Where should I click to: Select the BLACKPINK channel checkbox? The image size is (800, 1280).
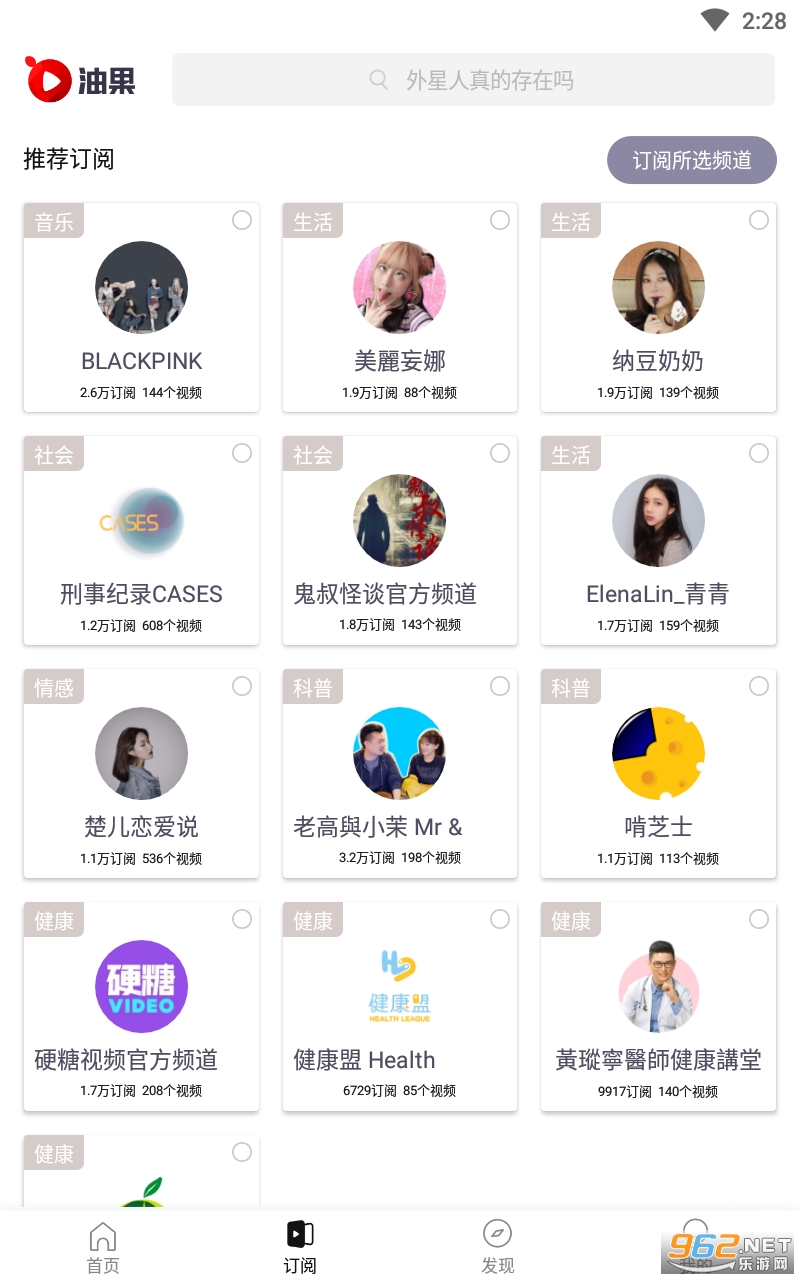coord(242,220)
